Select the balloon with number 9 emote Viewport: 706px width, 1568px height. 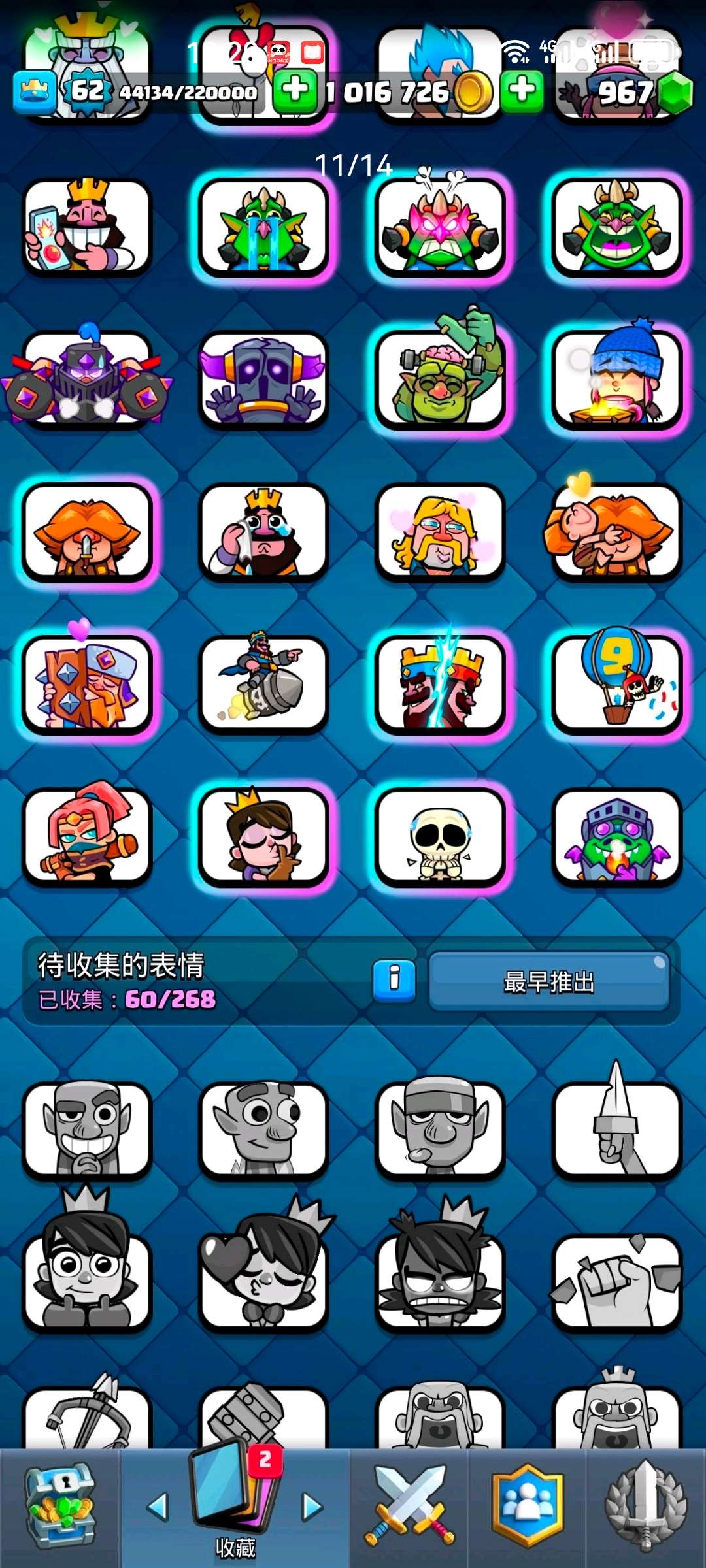click(x=616, y=683)
